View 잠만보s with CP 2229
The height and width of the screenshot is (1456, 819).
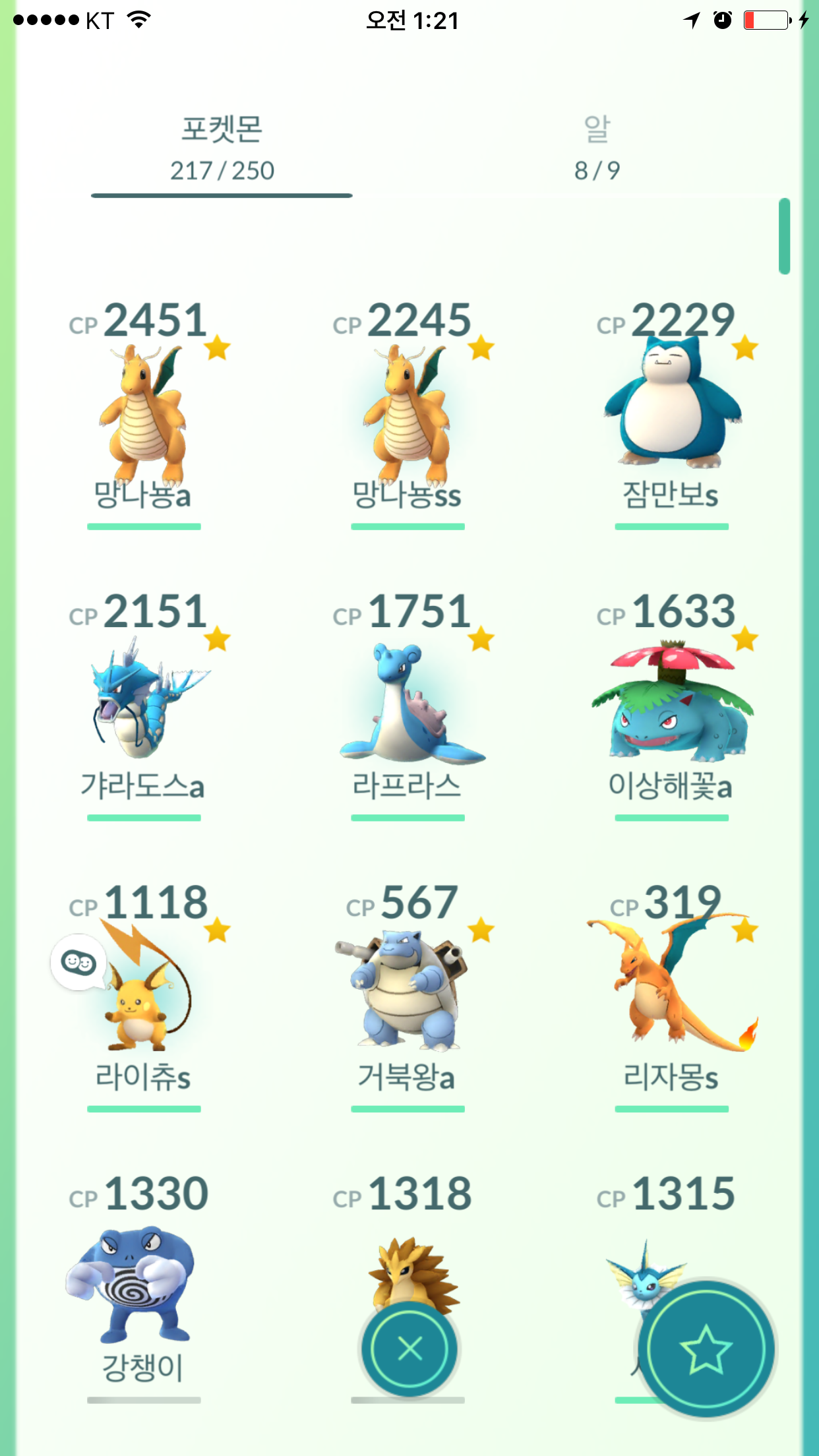tap(671, 413)
